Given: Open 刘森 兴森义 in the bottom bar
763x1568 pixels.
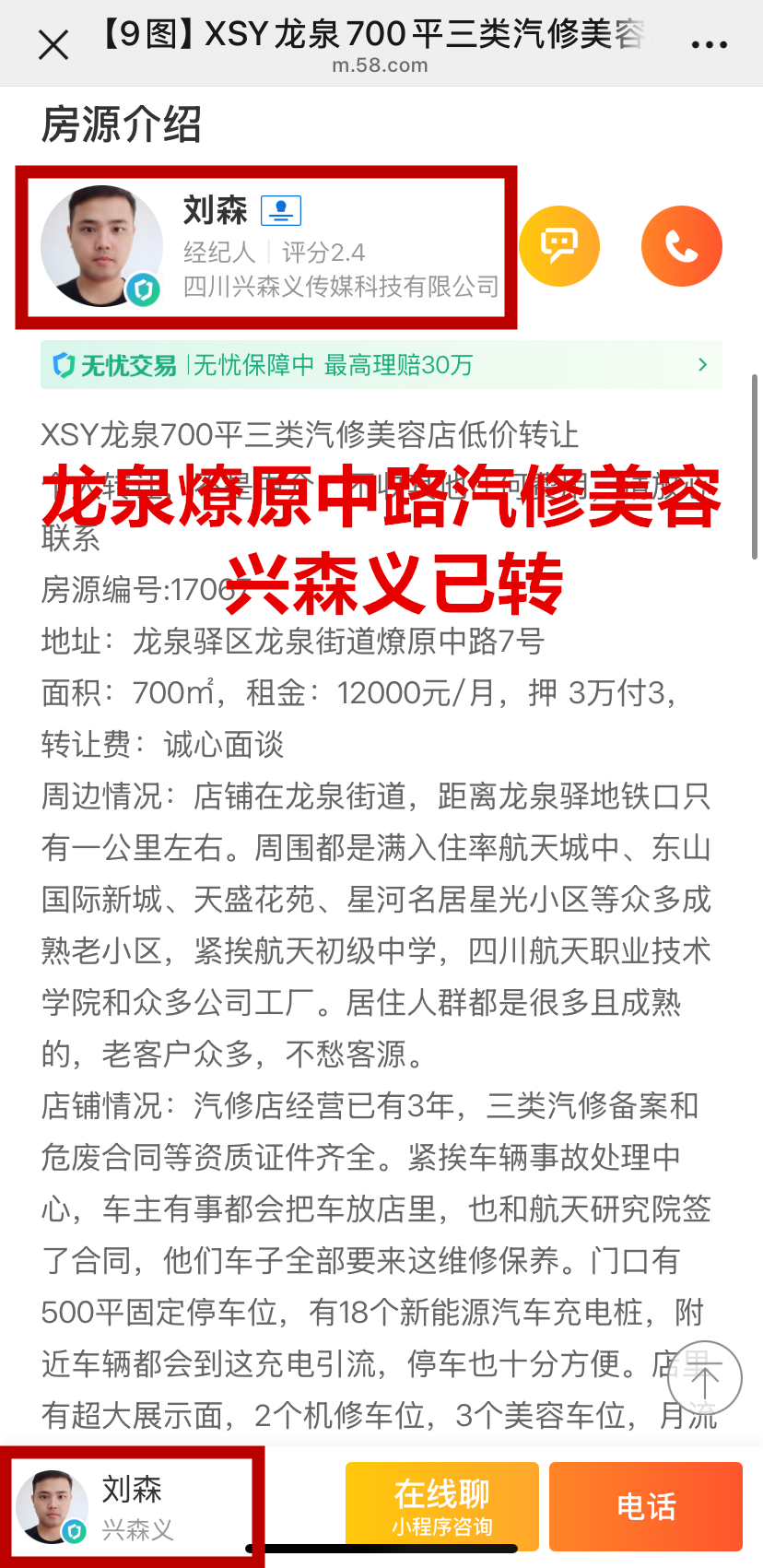Looking at the screenshot, I should click(x=134, y=1506).
